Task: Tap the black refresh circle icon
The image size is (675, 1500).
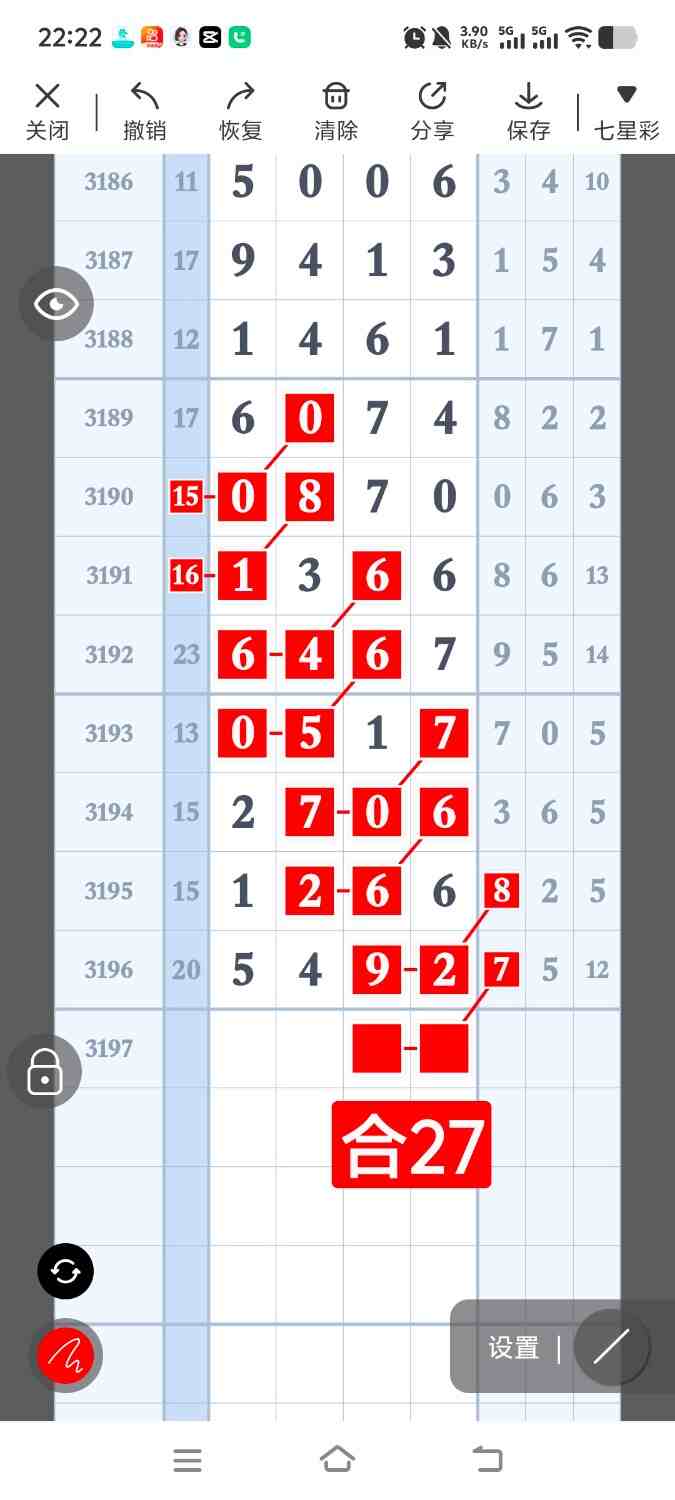Action: pyautogui.click(x=66, y=1272)
